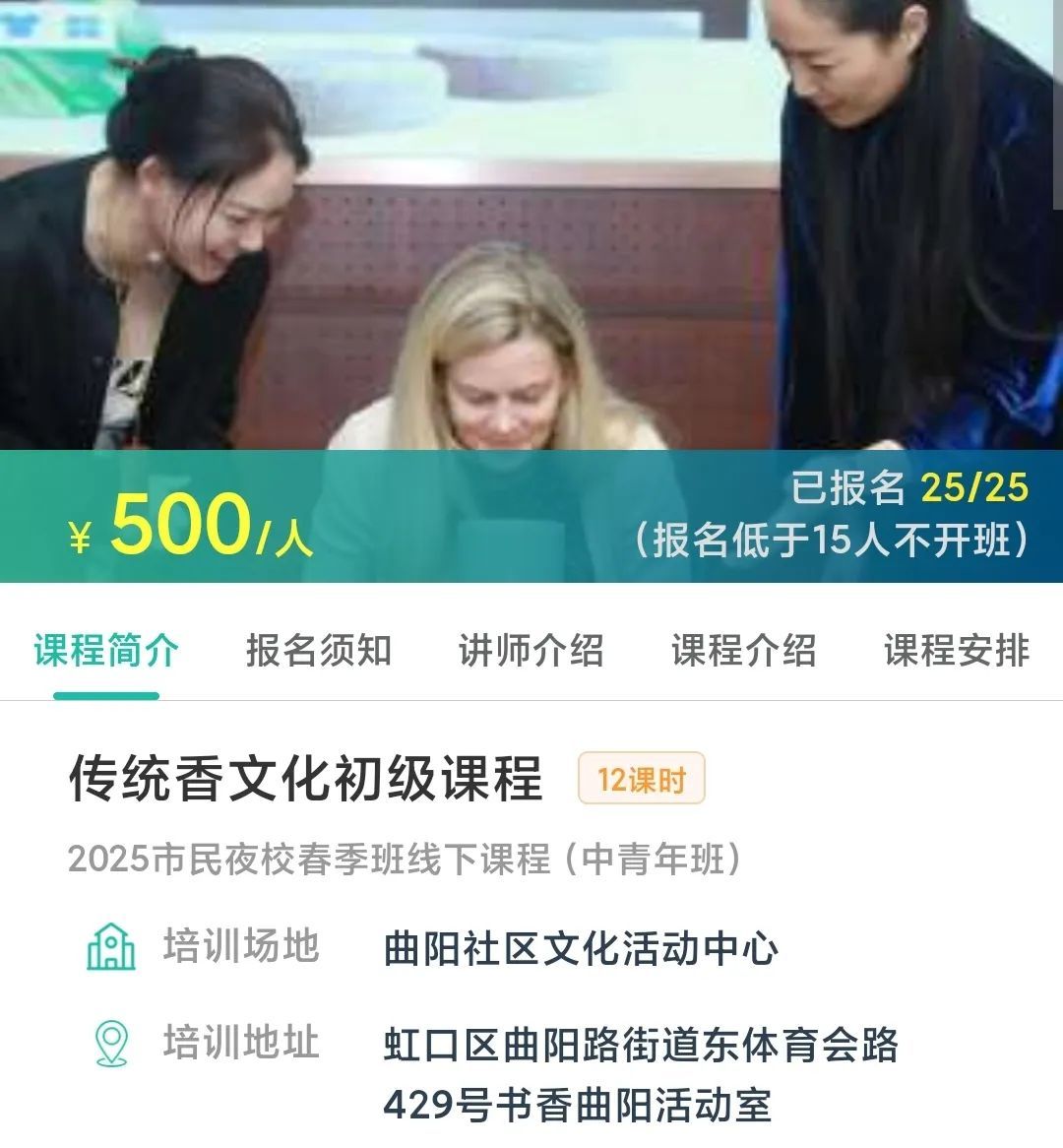The image size is (1063, 1148).
Task: Go to the 课程介绍 tab
Action: point(744,650)
